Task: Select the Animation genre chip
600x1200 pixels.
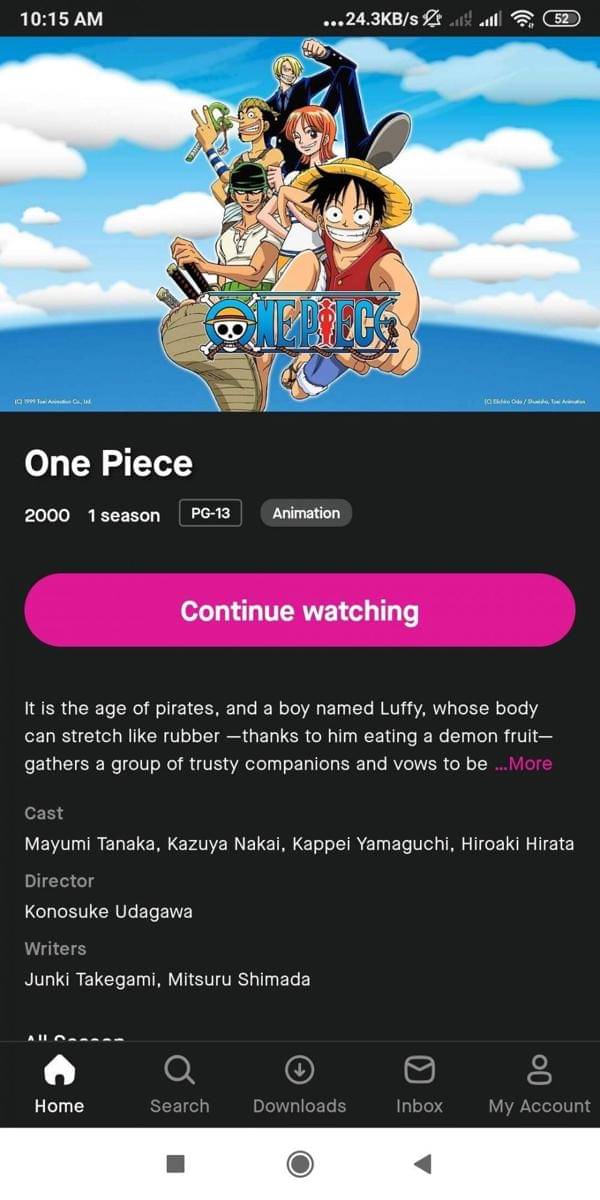Action: tap(306, 513)
